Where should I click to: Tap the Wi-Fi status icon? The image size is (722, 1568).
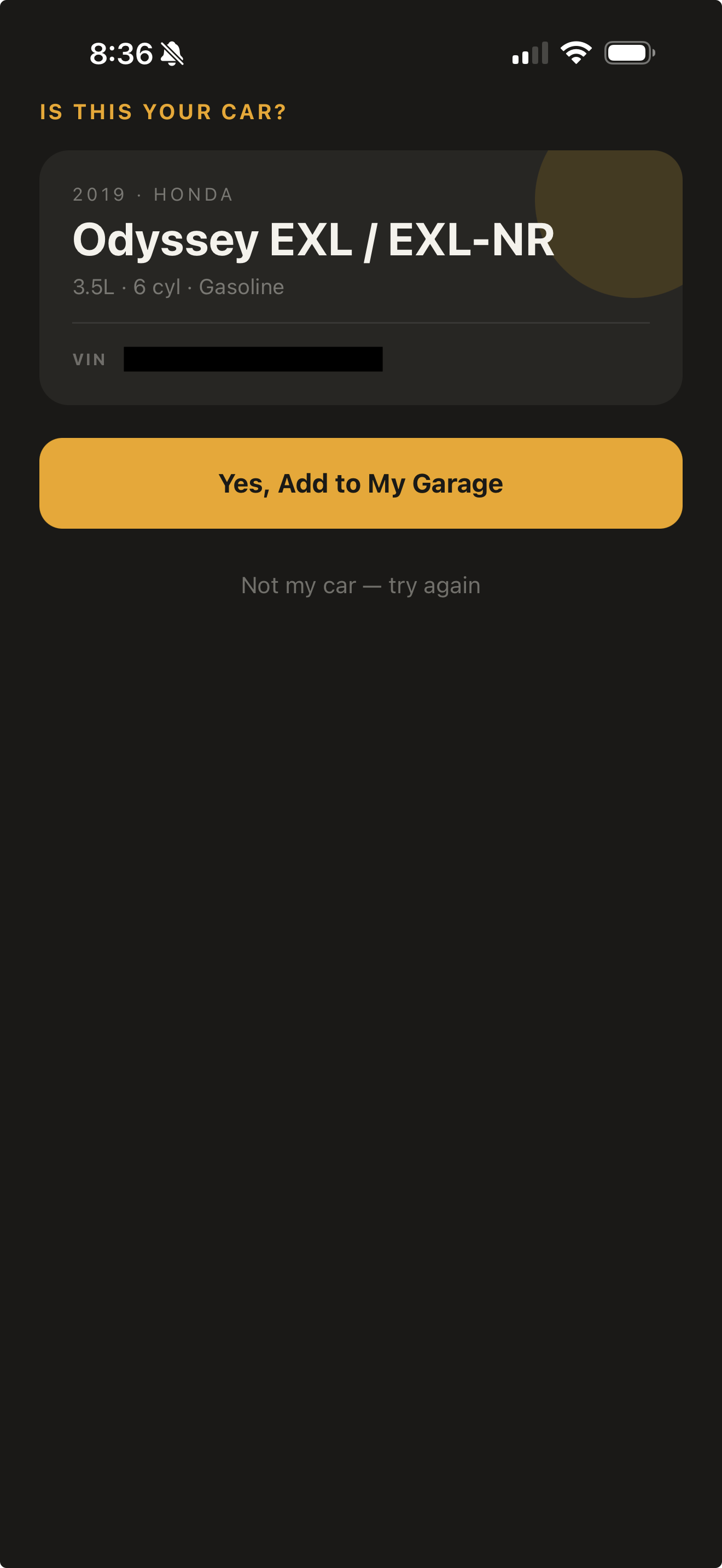pos(575,54)
